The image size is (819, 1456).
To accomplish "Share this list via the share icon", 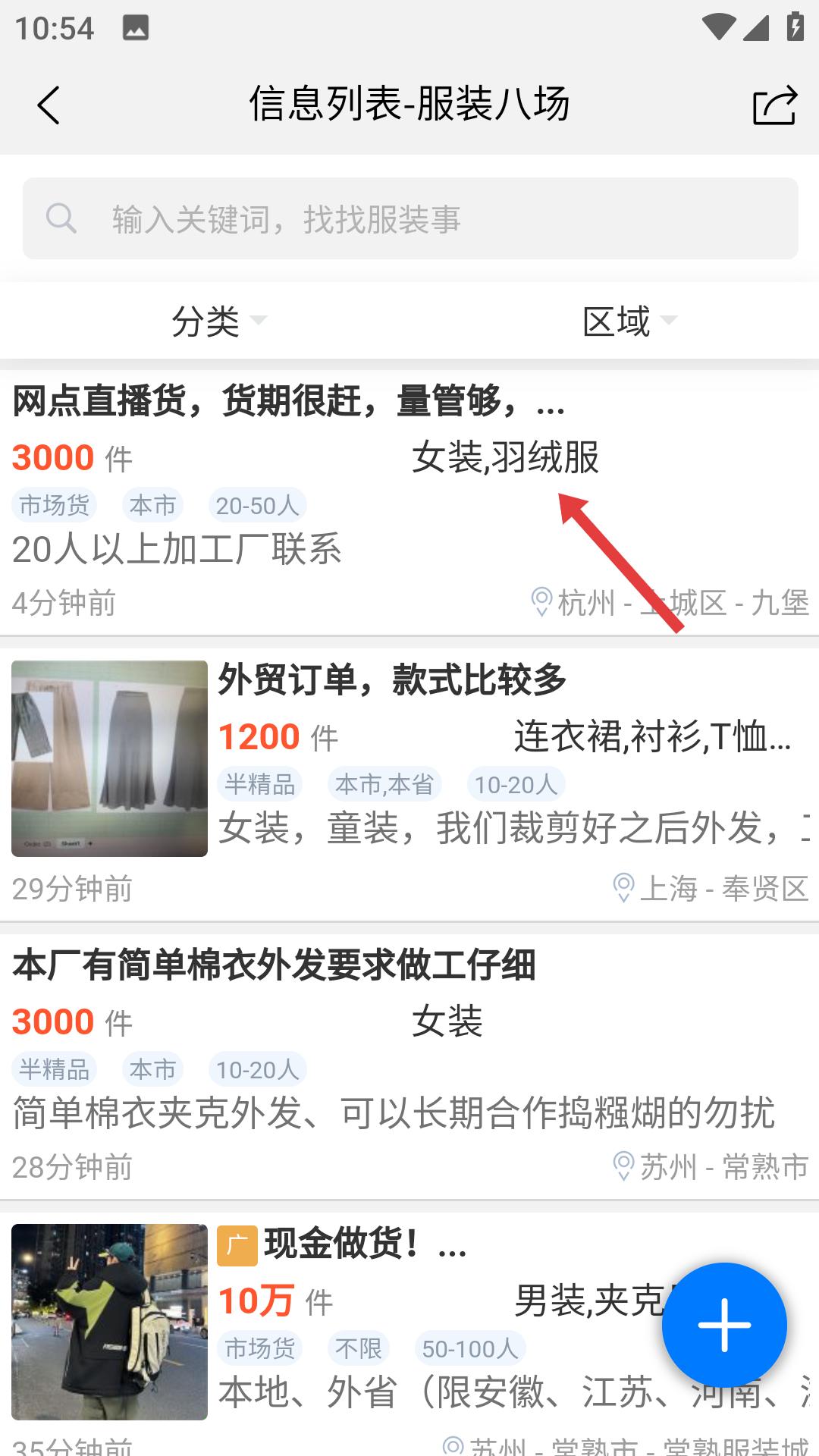I will point(774,105).
